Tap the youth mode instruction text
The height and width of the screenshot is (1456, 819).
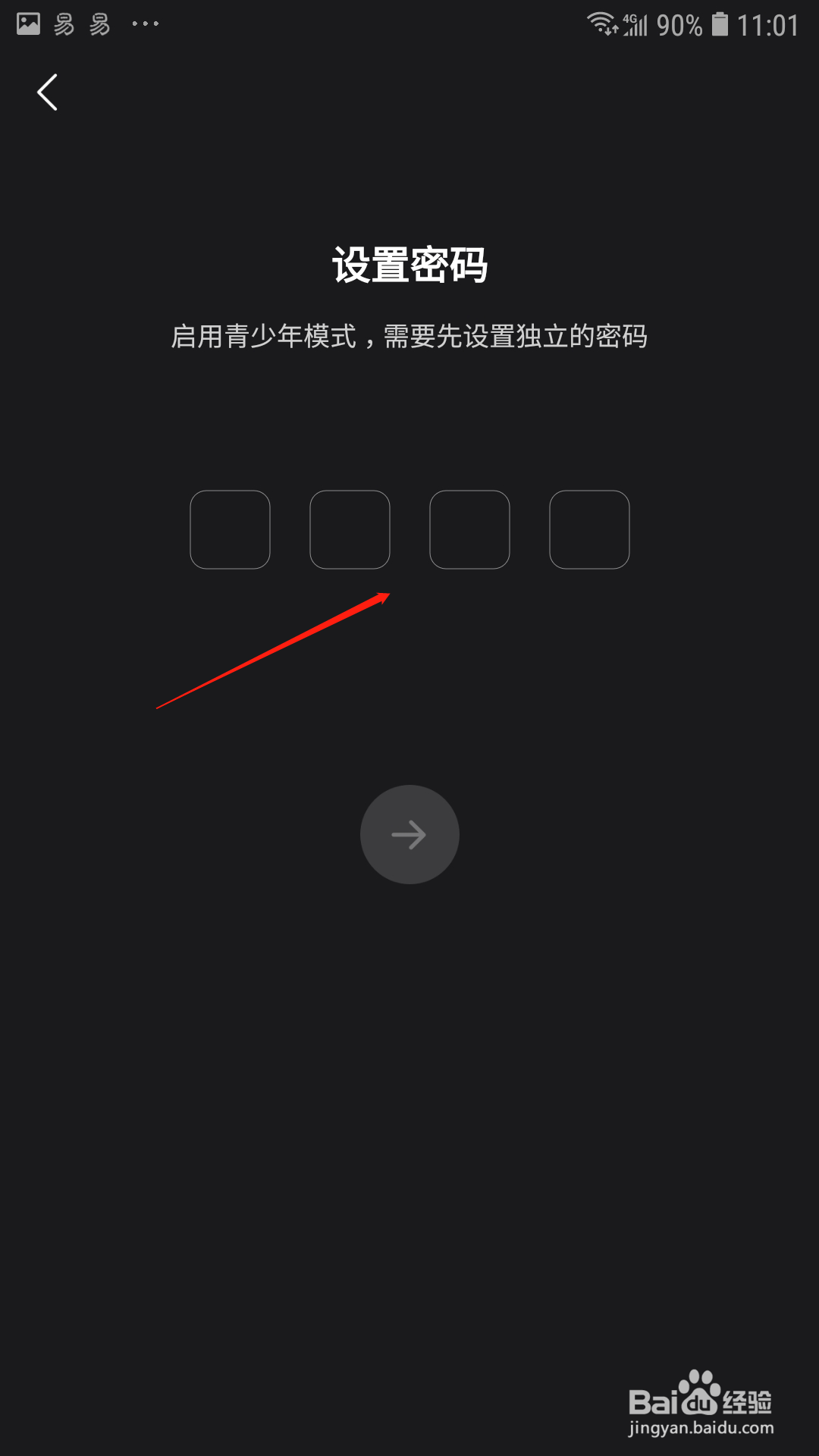point(409,336)
